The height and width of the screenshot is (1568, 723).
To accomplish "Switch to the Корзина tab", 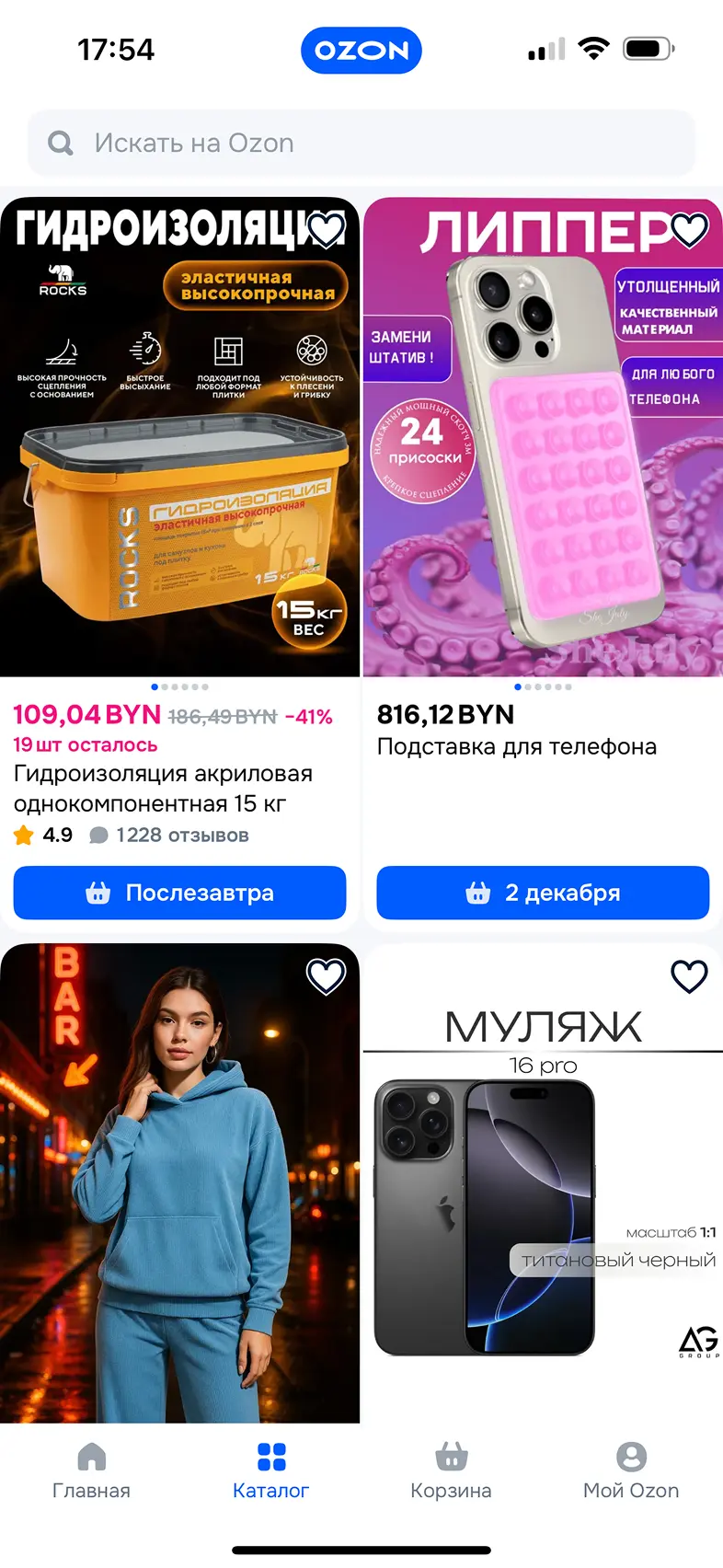I will [451, 1470].
